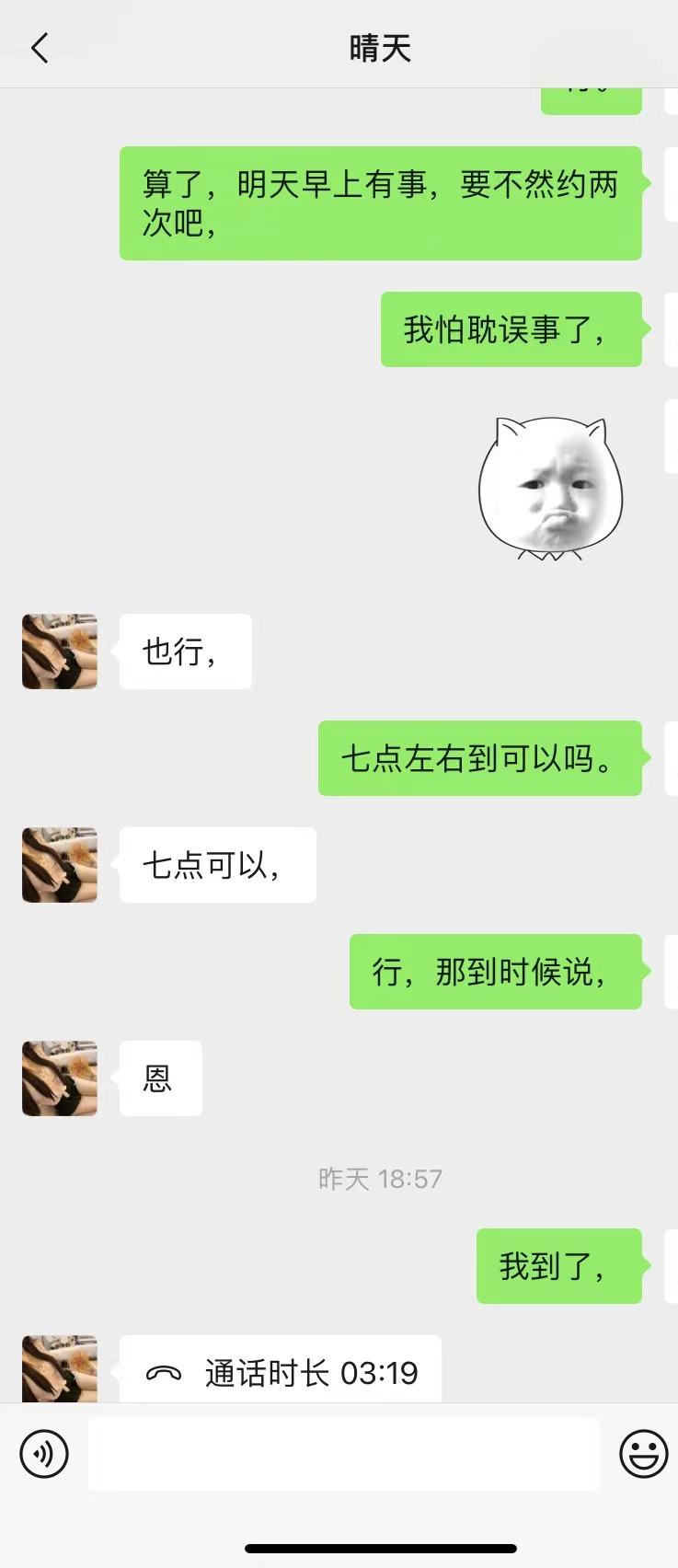Tap the call record 通话时长 03:19
This screenshot has height=1568, width=678.
pos(281,1371)
